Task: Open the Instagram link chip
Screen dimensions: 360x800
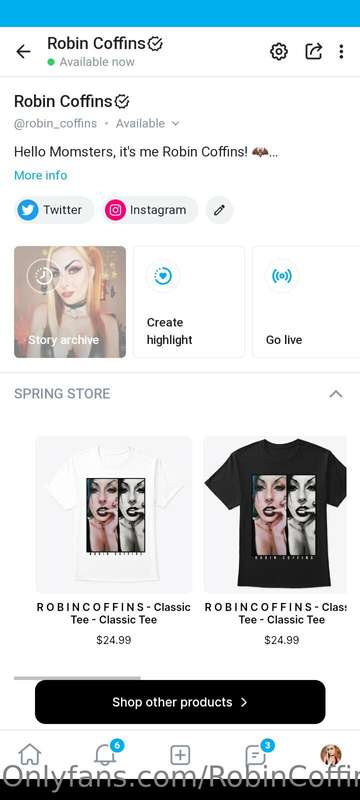Action: point(150,210)
